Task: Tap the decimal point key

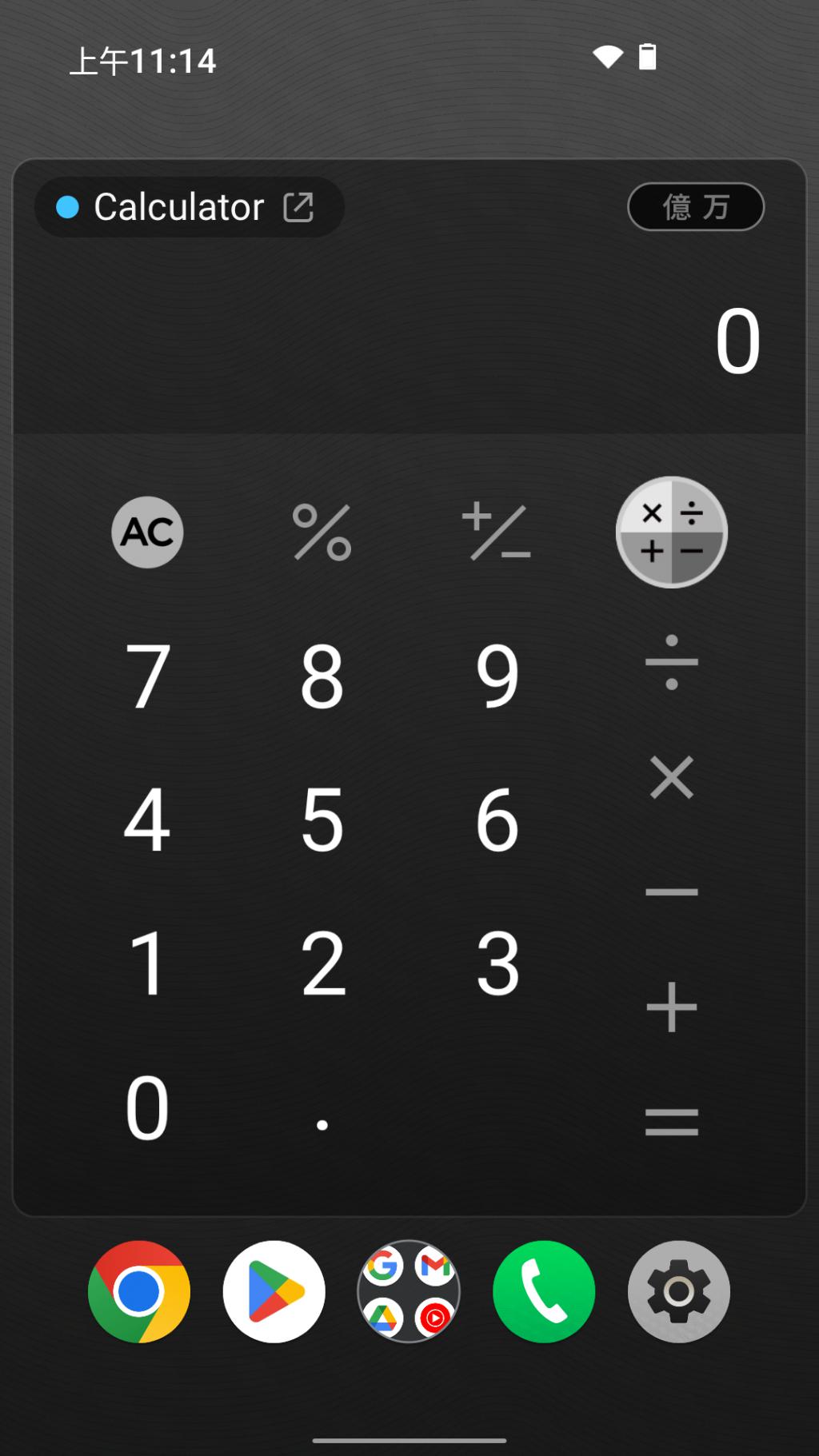Action: tap(322, 1125)
